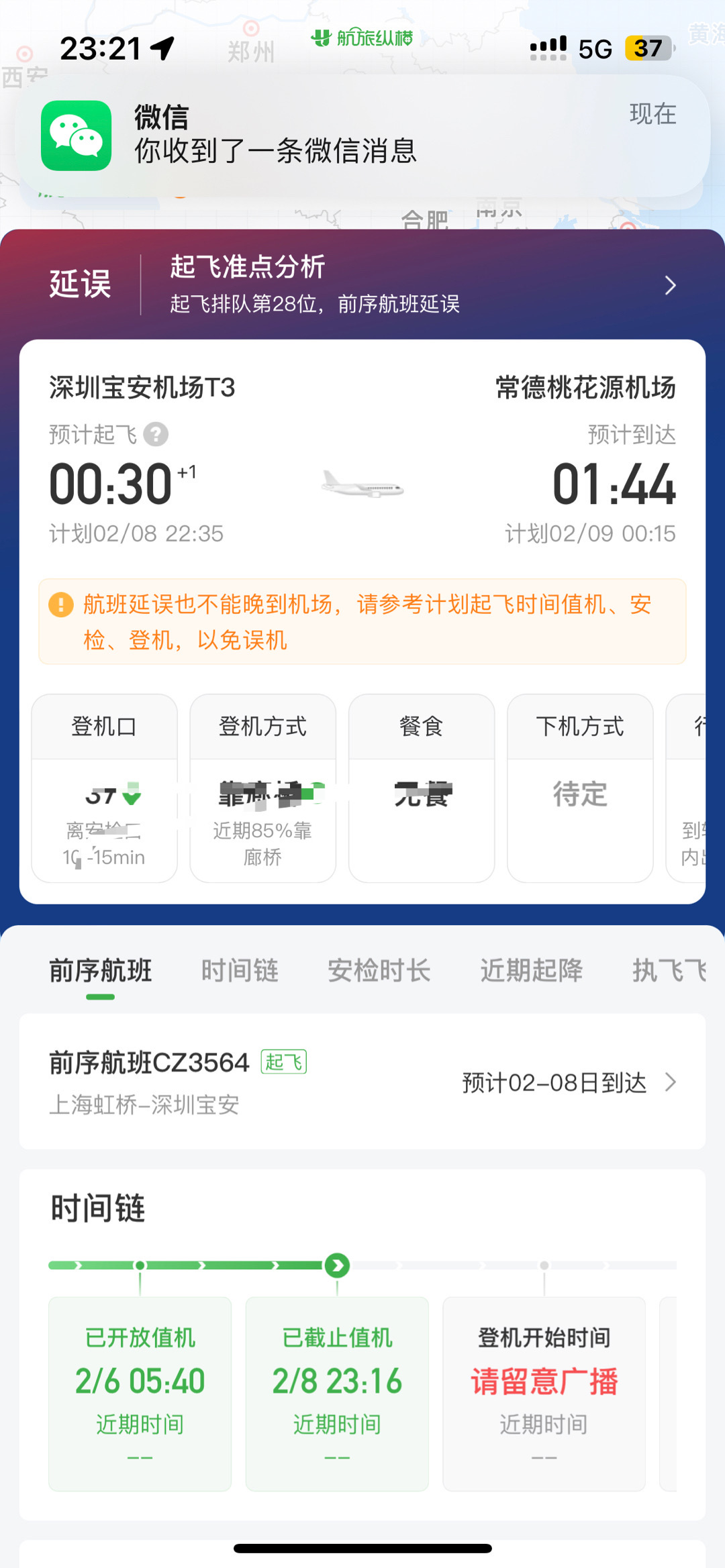Open the 登机开始时间 timeline card
725x1568 pixels.
544,1394
